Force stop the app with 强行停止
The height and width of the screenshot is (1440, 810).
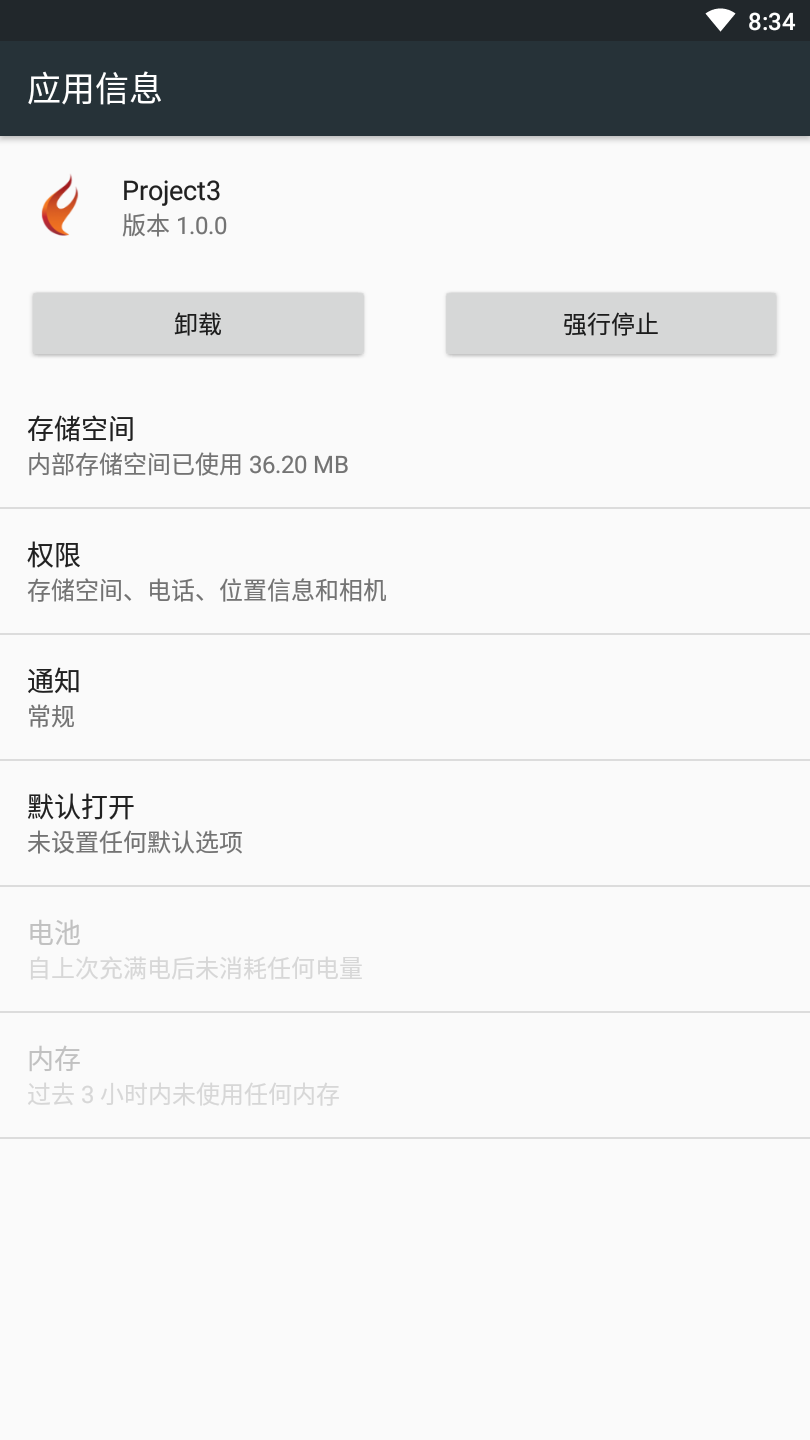click(x=611, y=324)
